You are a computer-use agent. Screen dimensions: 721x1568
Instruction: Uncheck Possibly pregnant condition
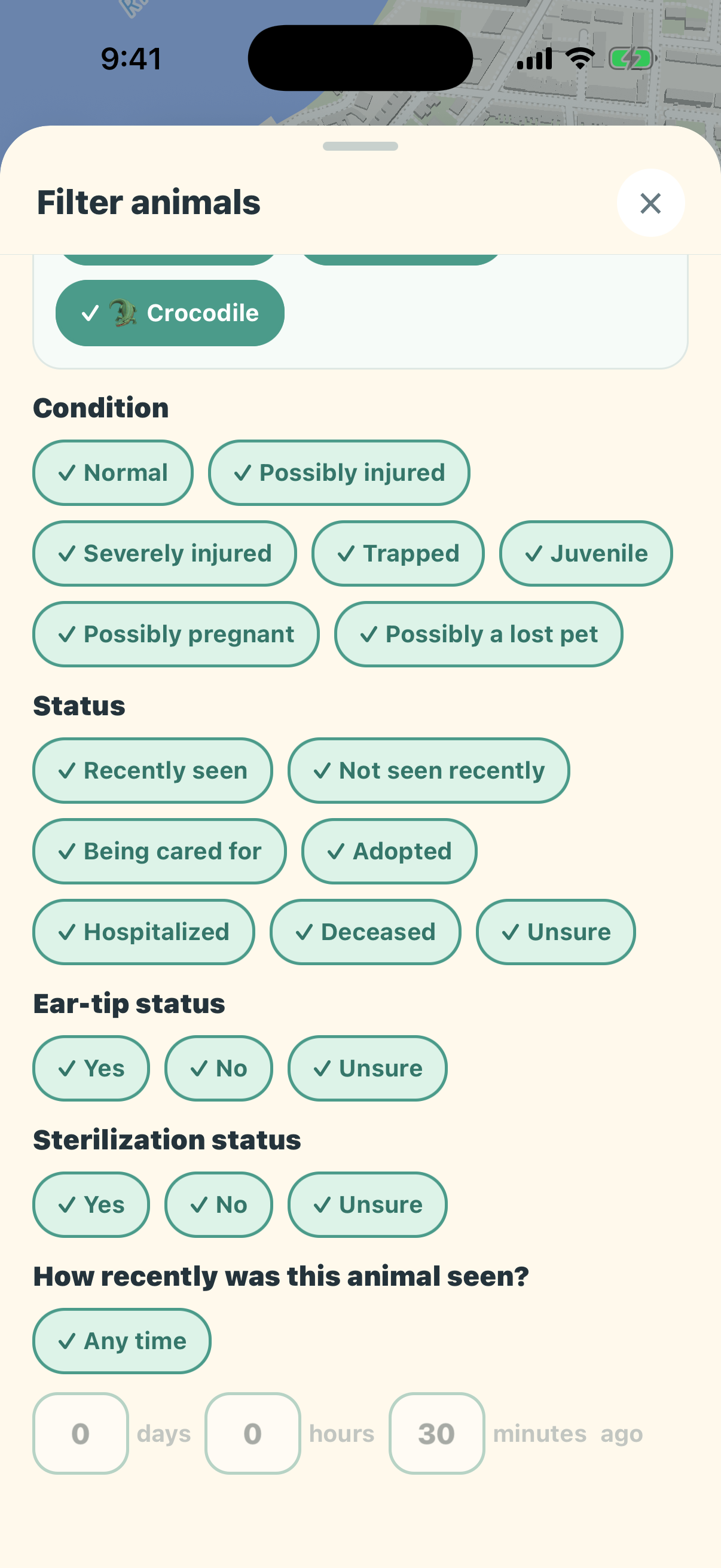point(176,634)
